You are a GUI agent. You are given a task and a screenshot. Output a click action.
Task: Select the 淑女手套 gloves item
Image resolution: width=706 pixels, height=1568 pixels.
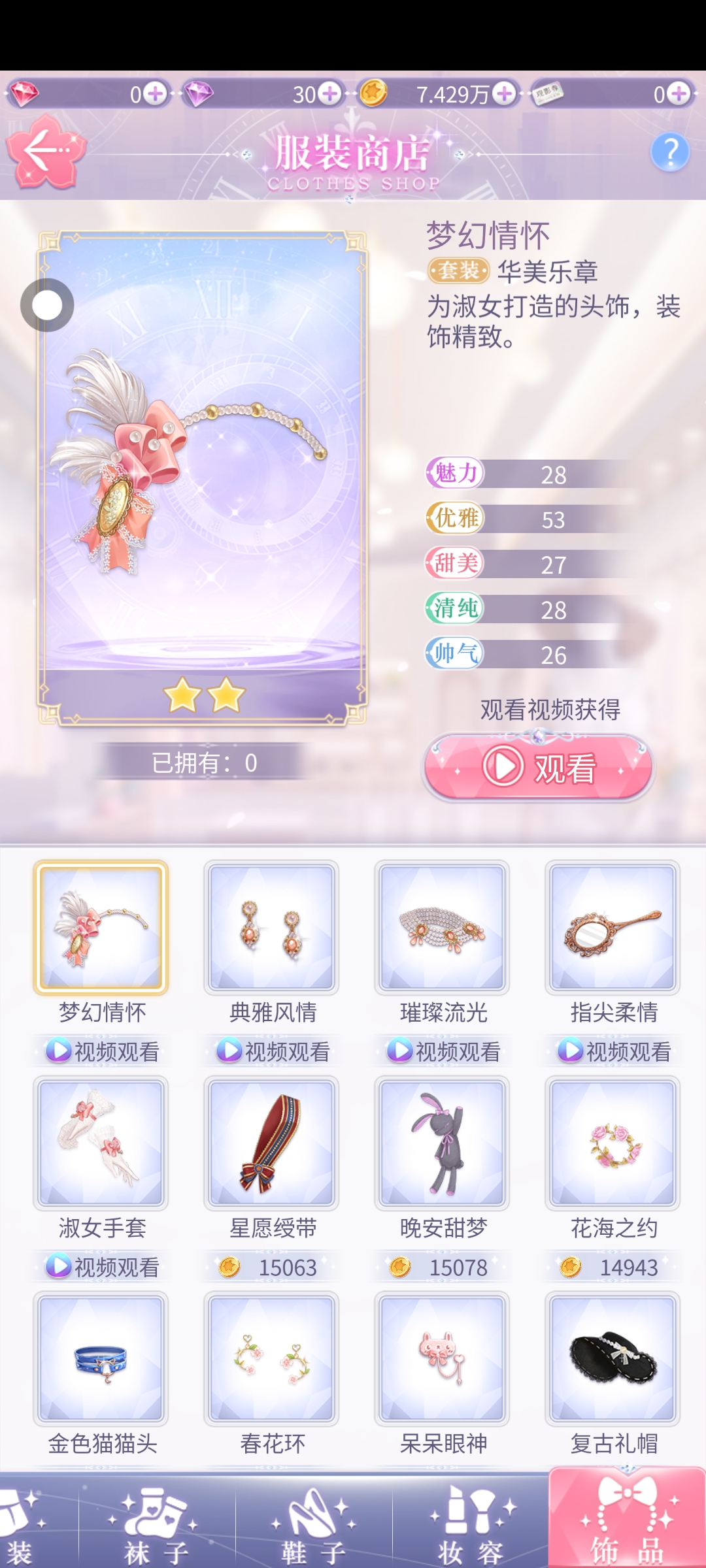coord(101,1143)
